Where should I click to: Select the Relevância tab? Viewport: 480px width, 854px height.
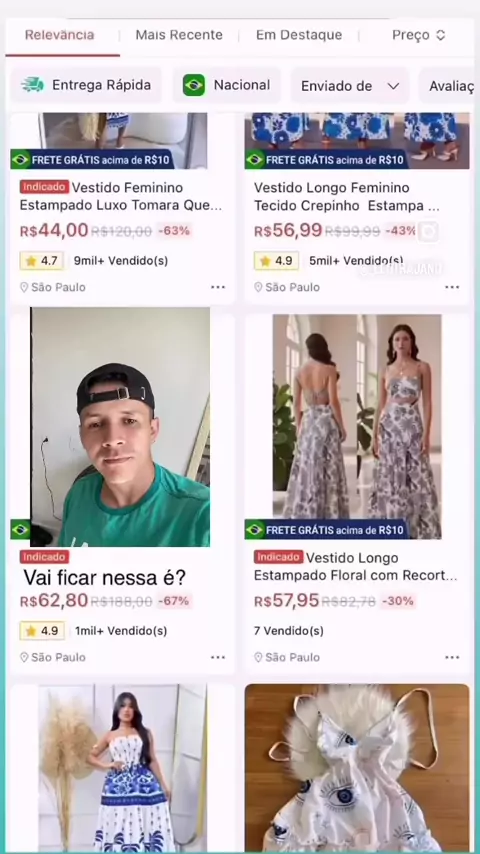[59, 35]
